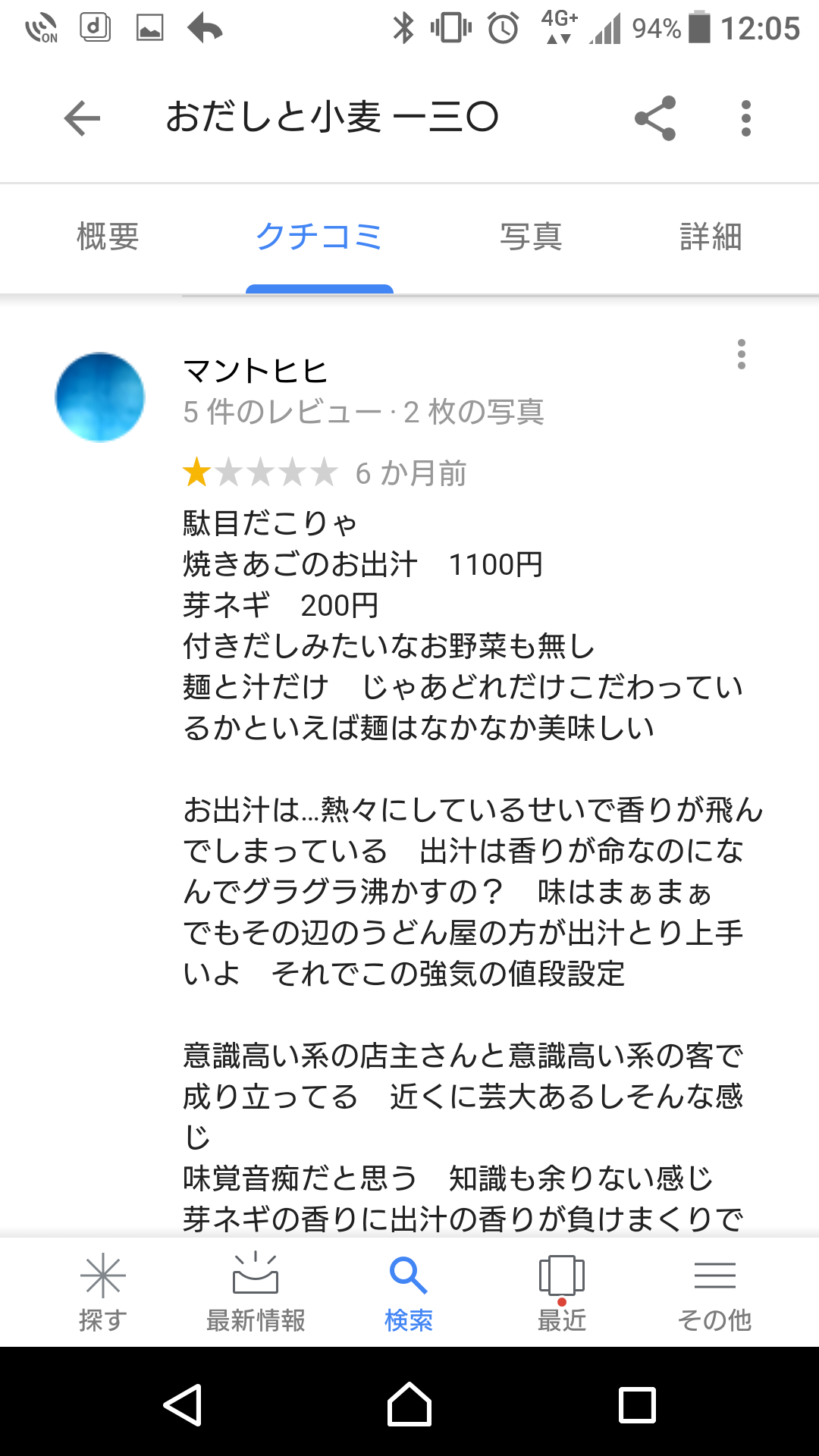Screen dimensions: 819x1456
Task: Open マントヒヒ's profile picture
Action: click(100, 397)
